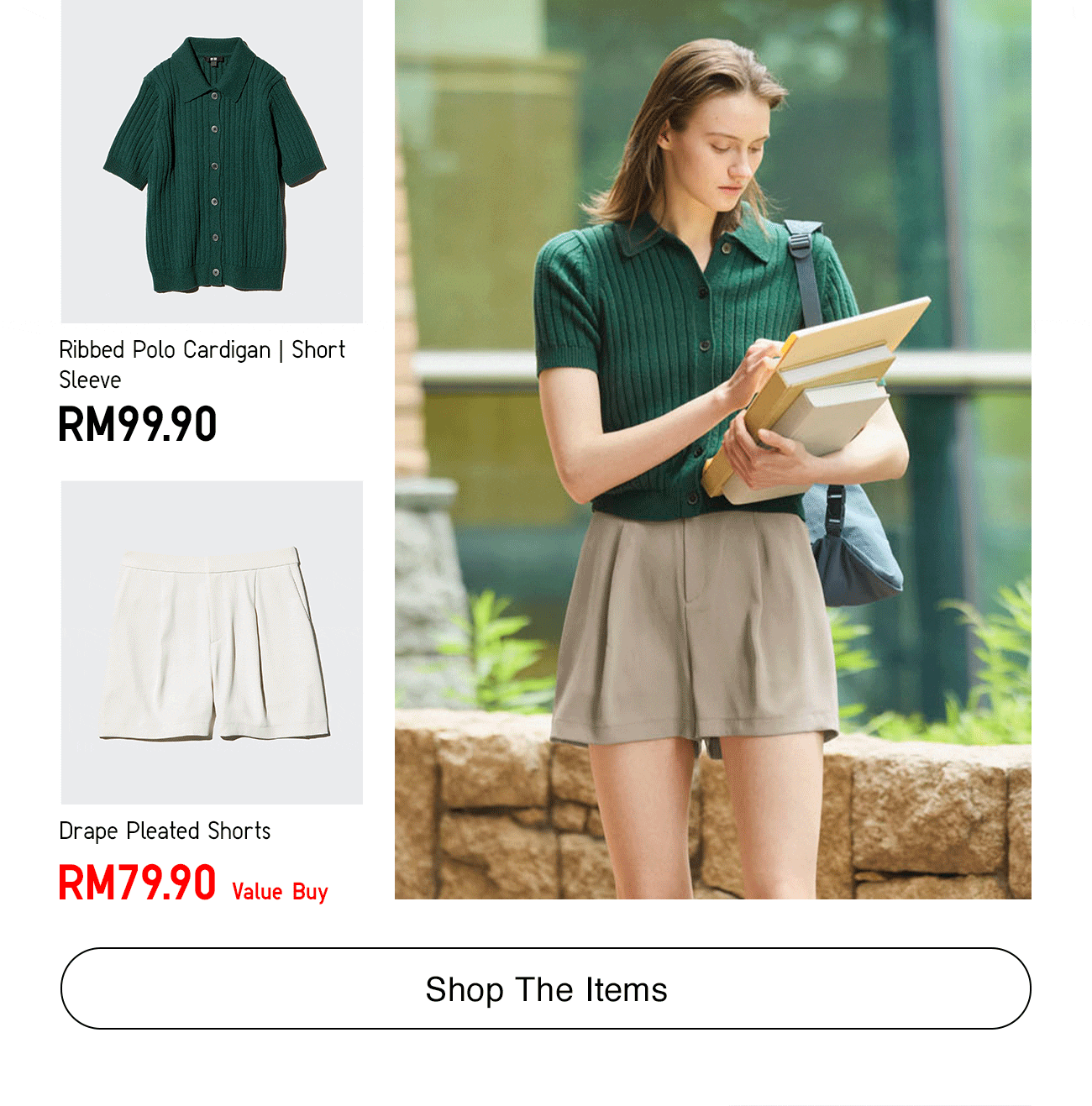Open the Ribbed Polo Cardigan product tile
This screenshot has height=1106, width=1092.
pyautogui.click(x=212, y=162)
